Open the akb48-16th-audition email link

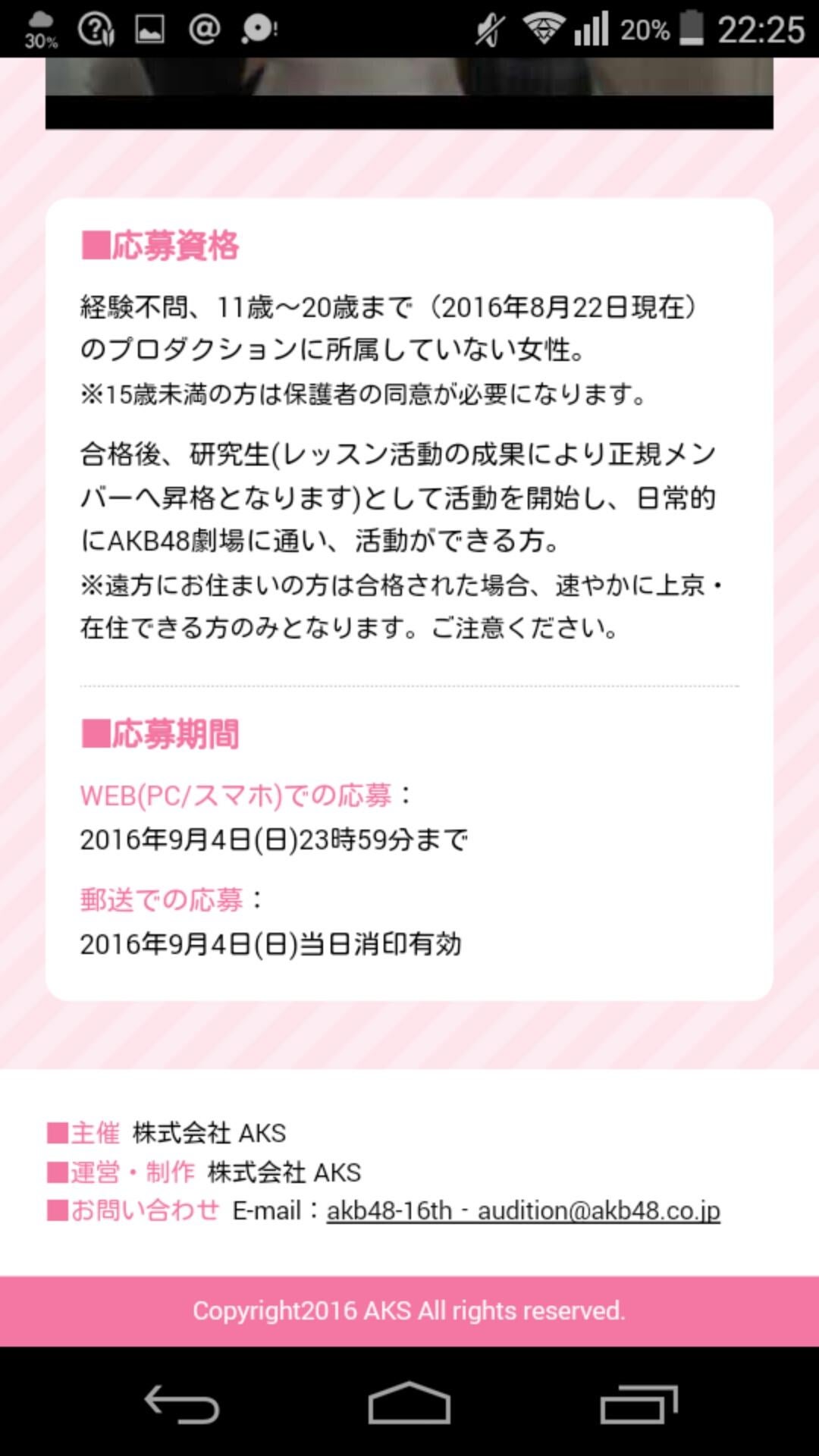[x=523, y=1211]
